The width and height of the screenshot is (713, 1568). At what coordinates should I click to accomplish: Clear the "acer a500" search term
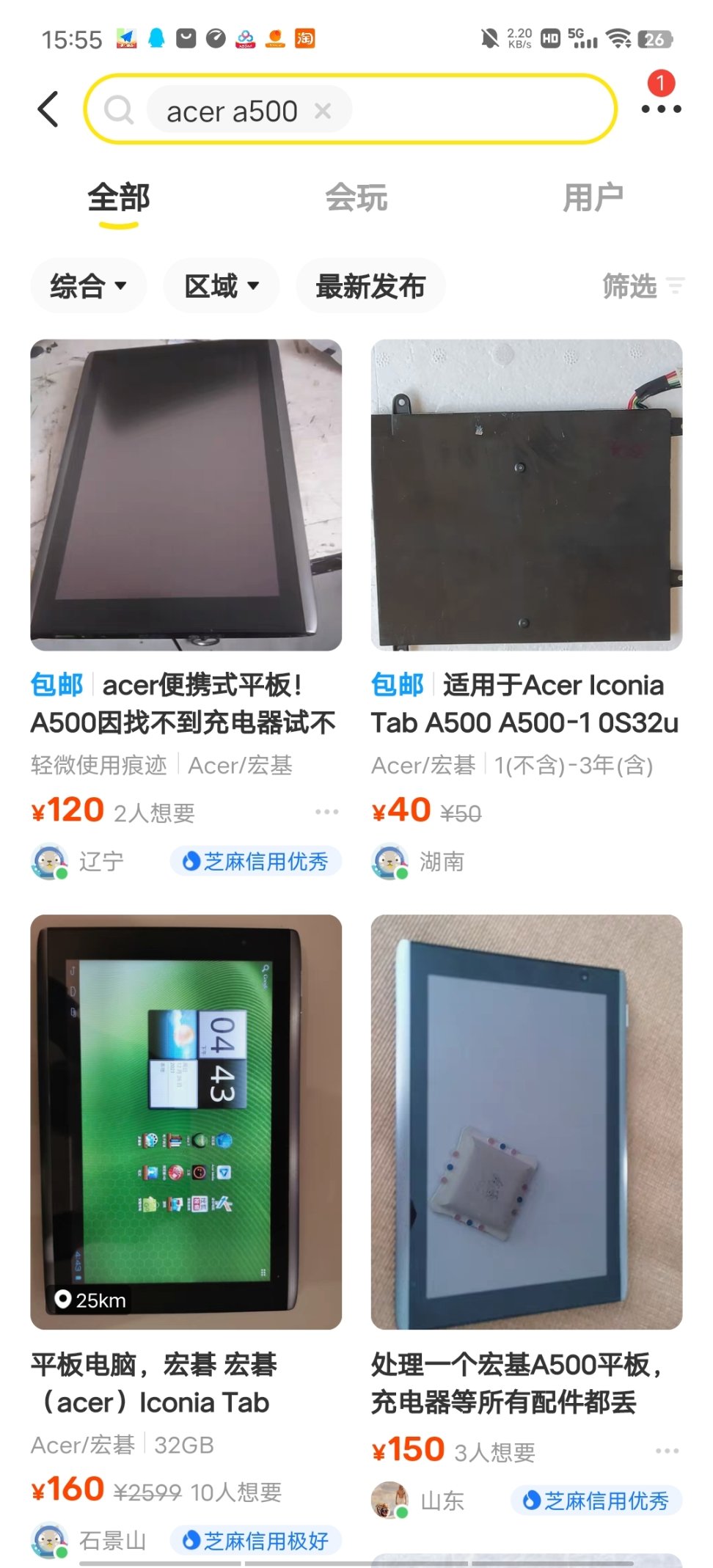pos(322,111)
